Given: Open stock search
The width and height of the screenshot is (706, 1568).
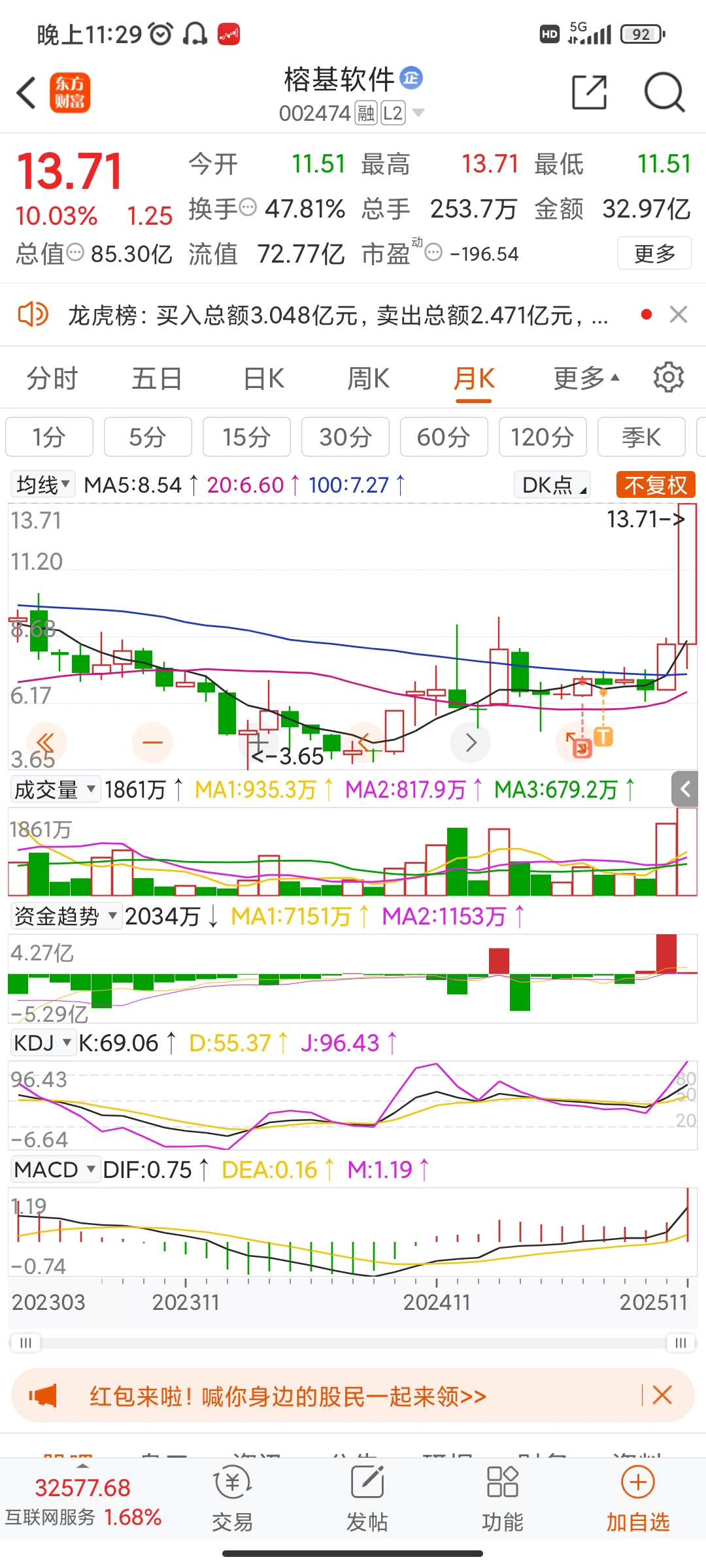Looking at the screenshot, I should click(664, 92).
